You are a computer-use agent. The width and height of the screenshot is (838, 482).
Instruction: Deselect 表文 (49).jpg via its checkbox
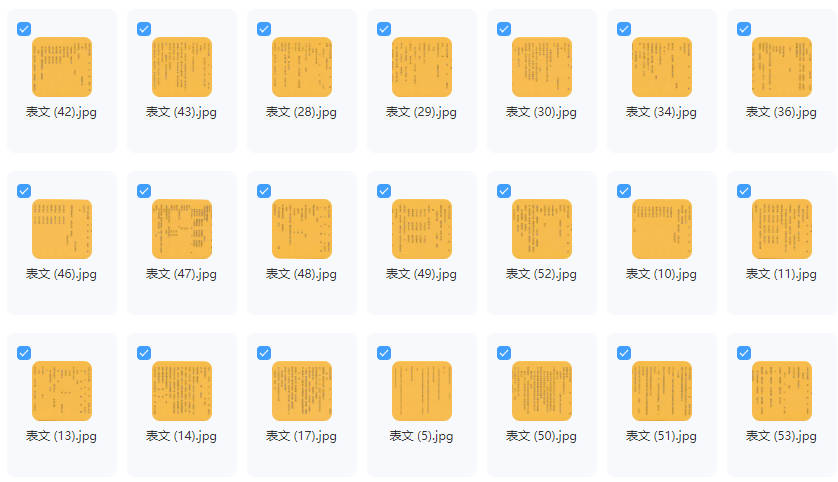click(384, 191)
